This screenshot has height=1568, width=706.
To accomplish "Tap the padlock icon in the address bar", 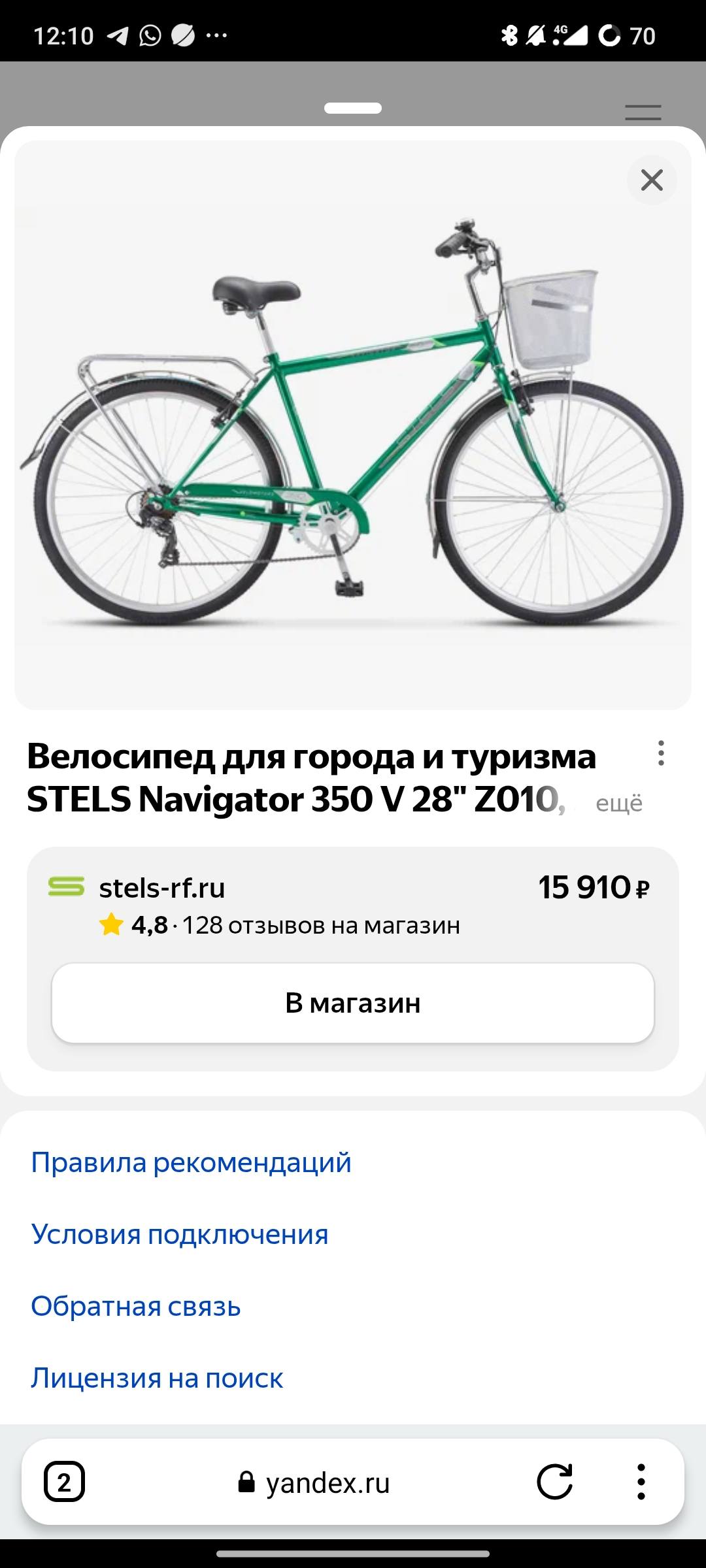I will [x=246, y=1484].
